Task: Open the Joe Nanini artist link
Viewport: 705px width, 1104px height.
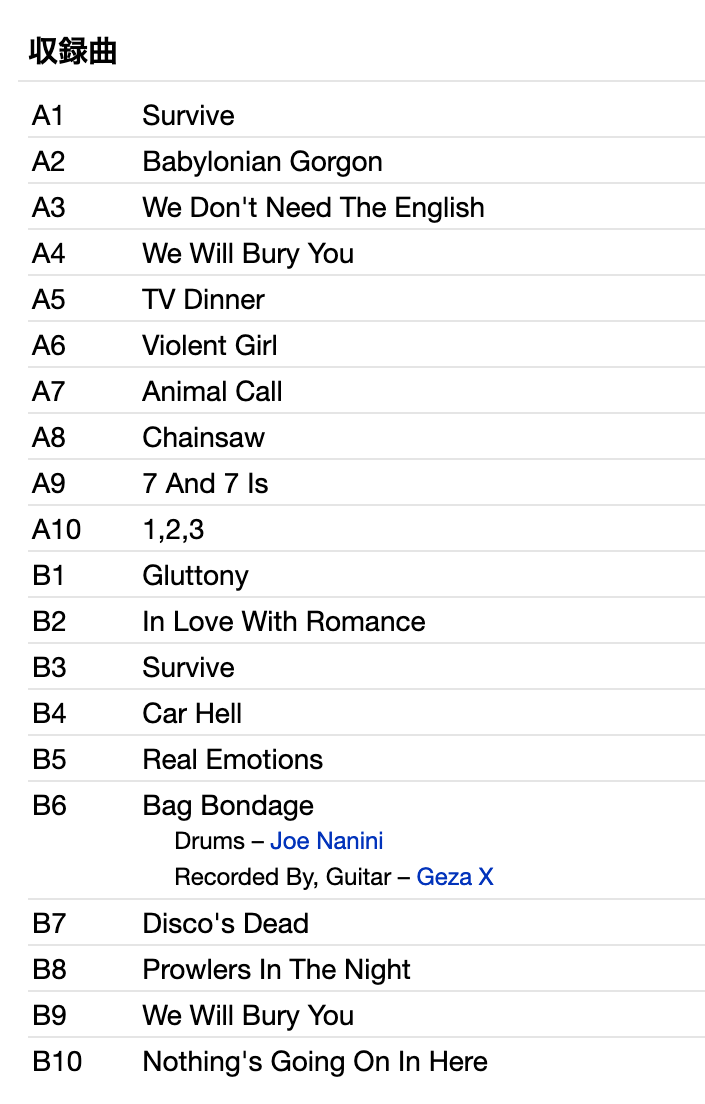Action: point(326,841)
